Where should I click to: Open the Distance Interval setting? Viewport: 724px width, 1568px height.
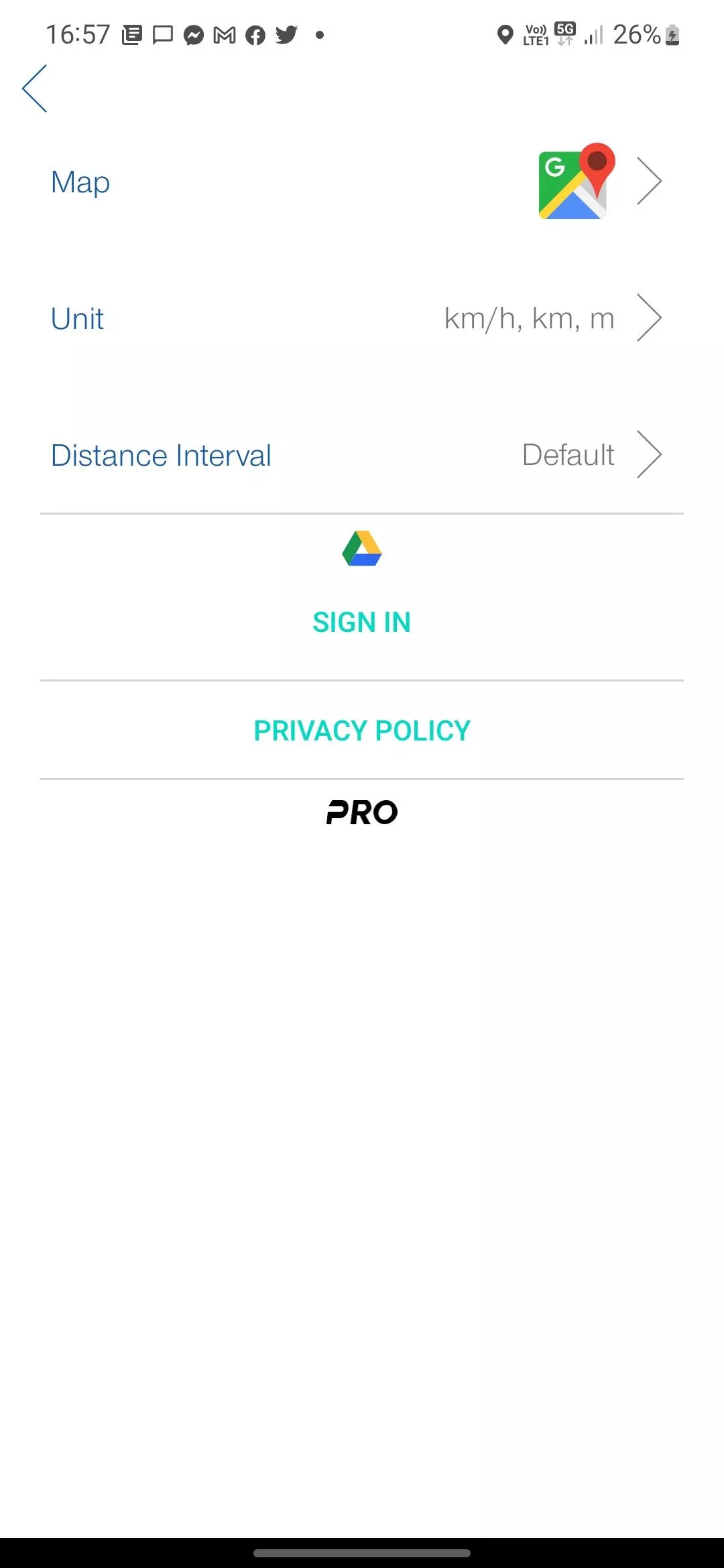click(x=362, y=455)
